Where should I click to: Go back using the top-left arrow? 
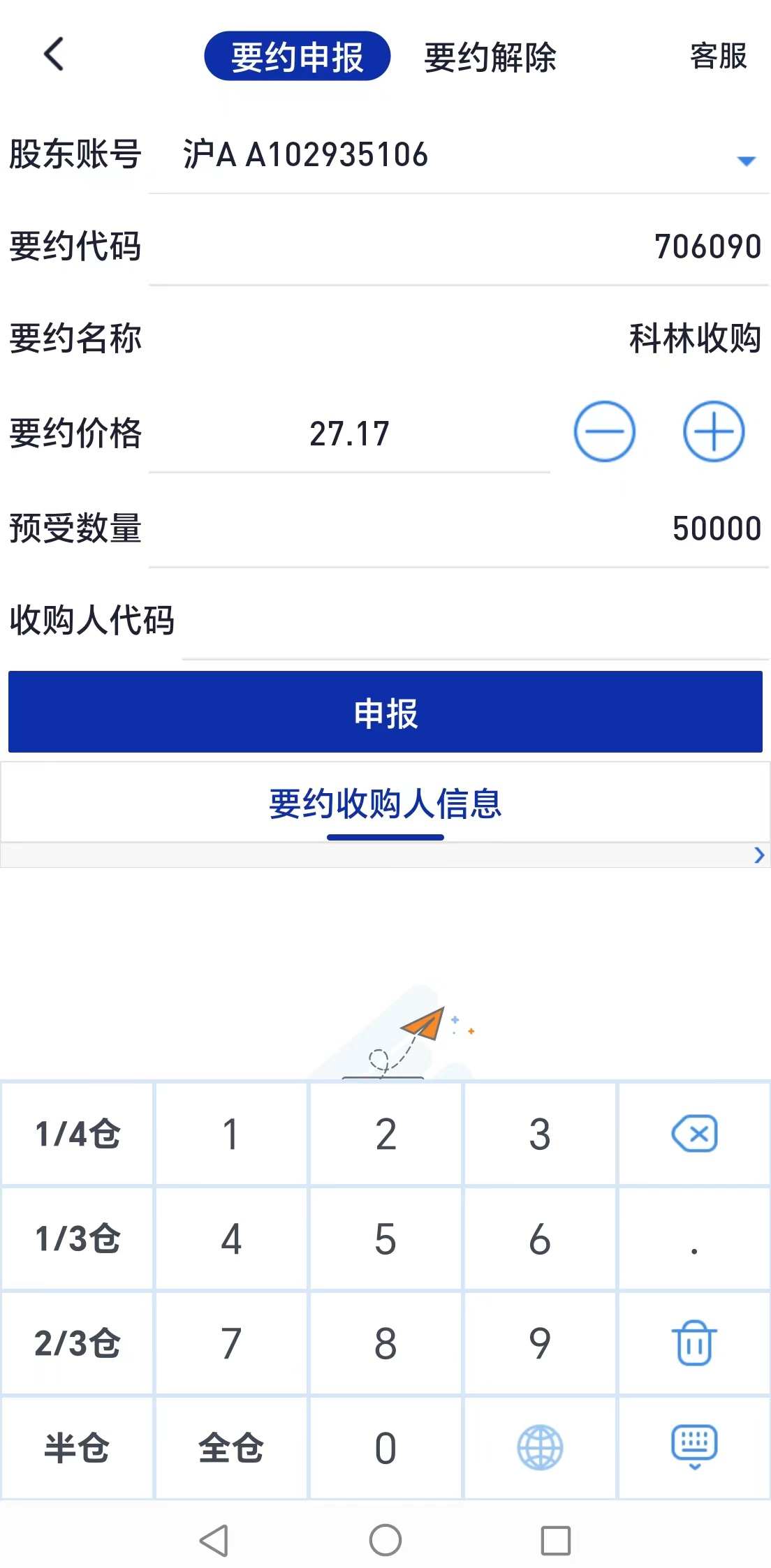[54, 54]
